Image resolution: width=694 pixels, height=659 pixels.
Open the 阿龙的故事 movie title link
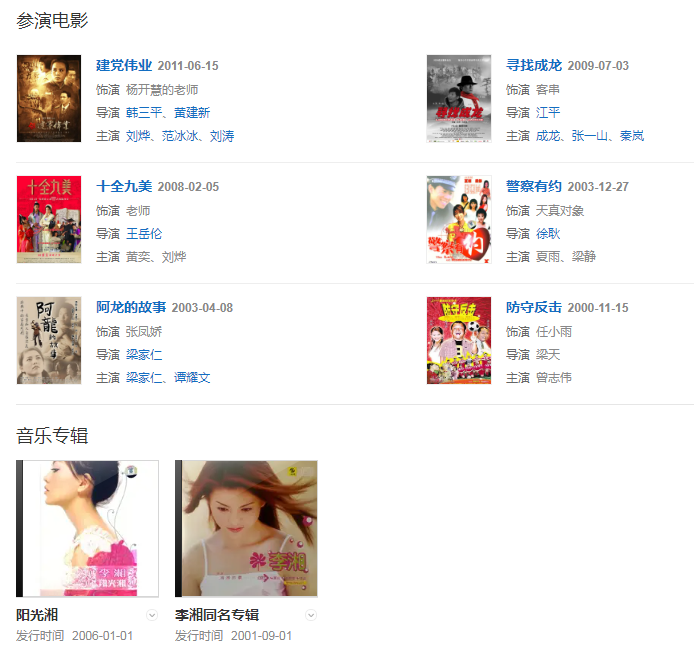coord(131,308)
